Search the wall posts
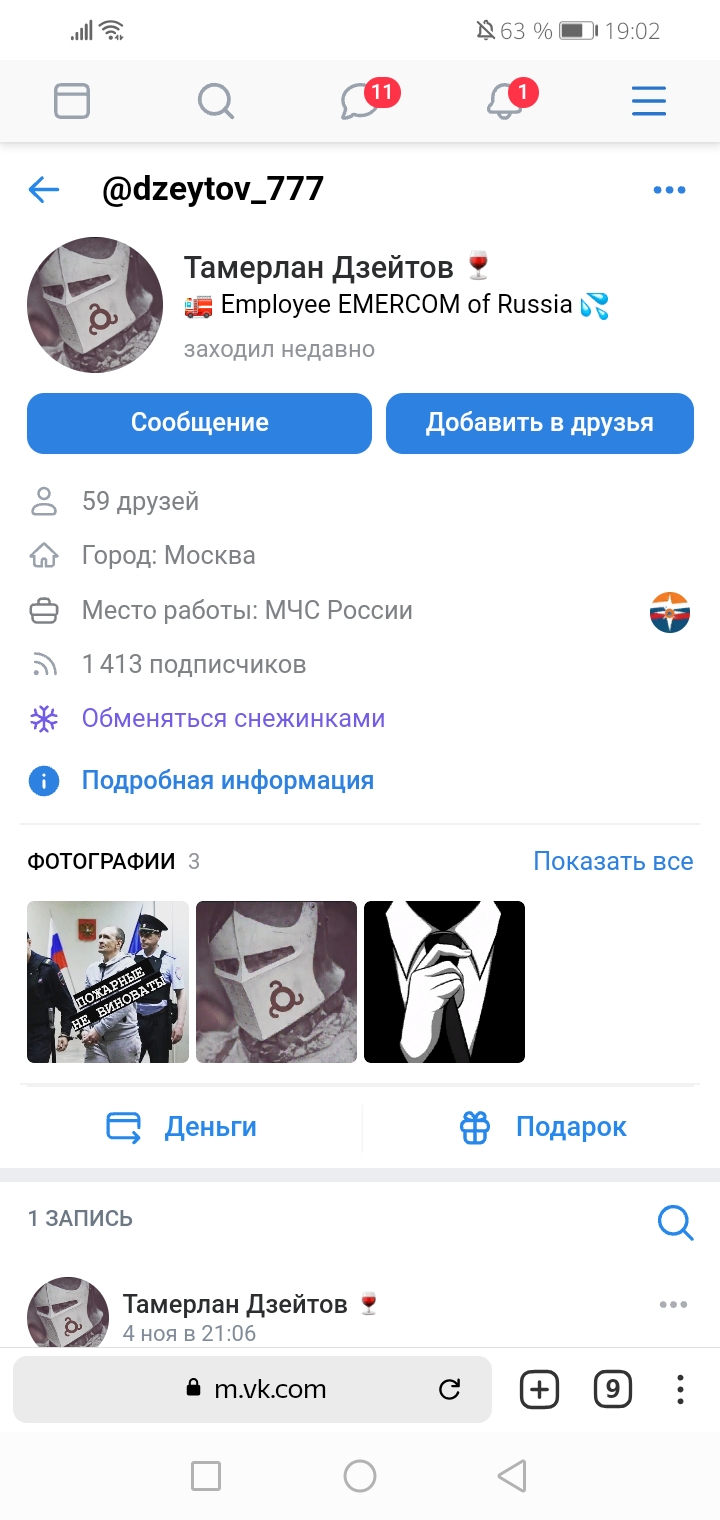The image size is (720, 1520). click(x=675, y=1221)
